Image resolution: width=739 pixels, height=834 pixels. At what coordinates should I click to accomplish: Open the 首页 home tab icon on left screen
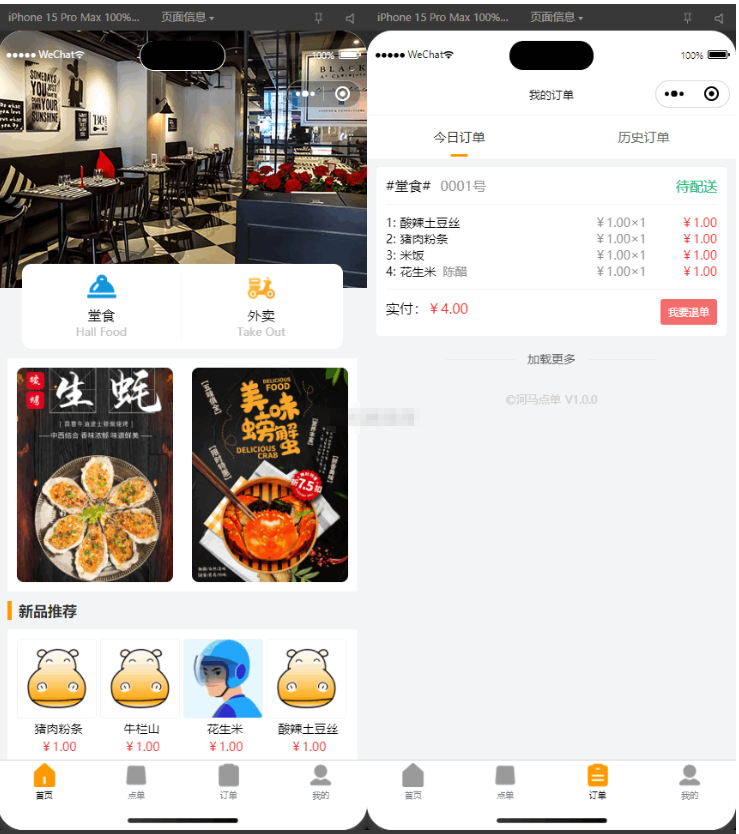coord(44,775)
